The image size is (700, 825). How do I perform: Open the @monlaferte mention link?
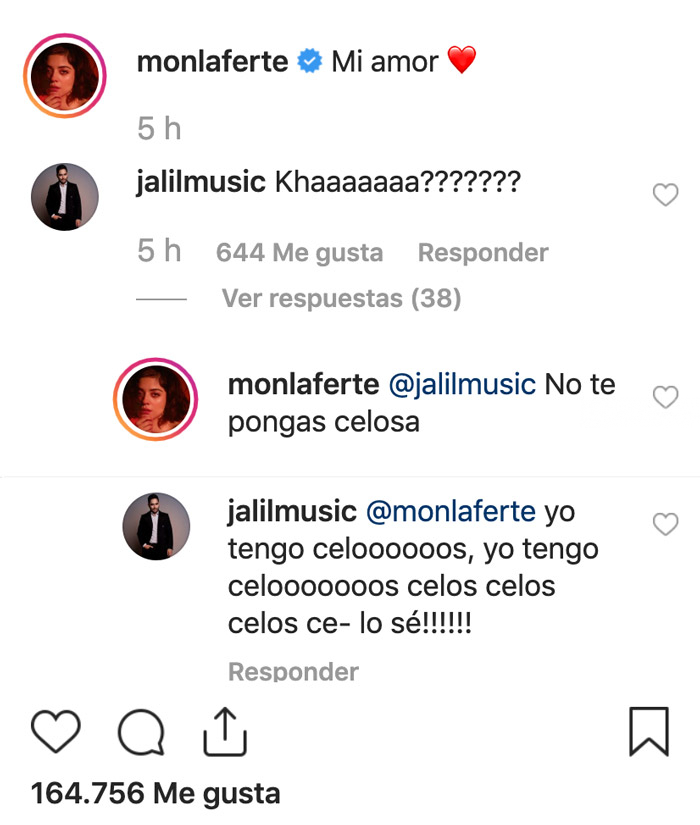451,512
